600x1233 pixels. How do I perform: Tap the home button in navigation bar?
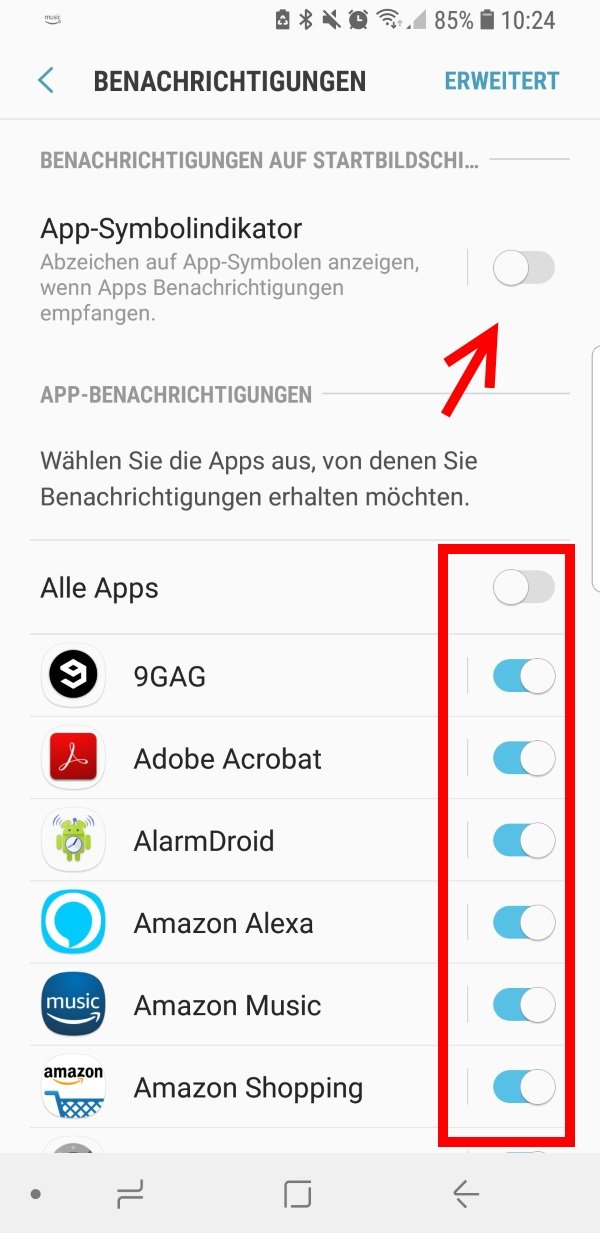click(x=298, y=1193)
